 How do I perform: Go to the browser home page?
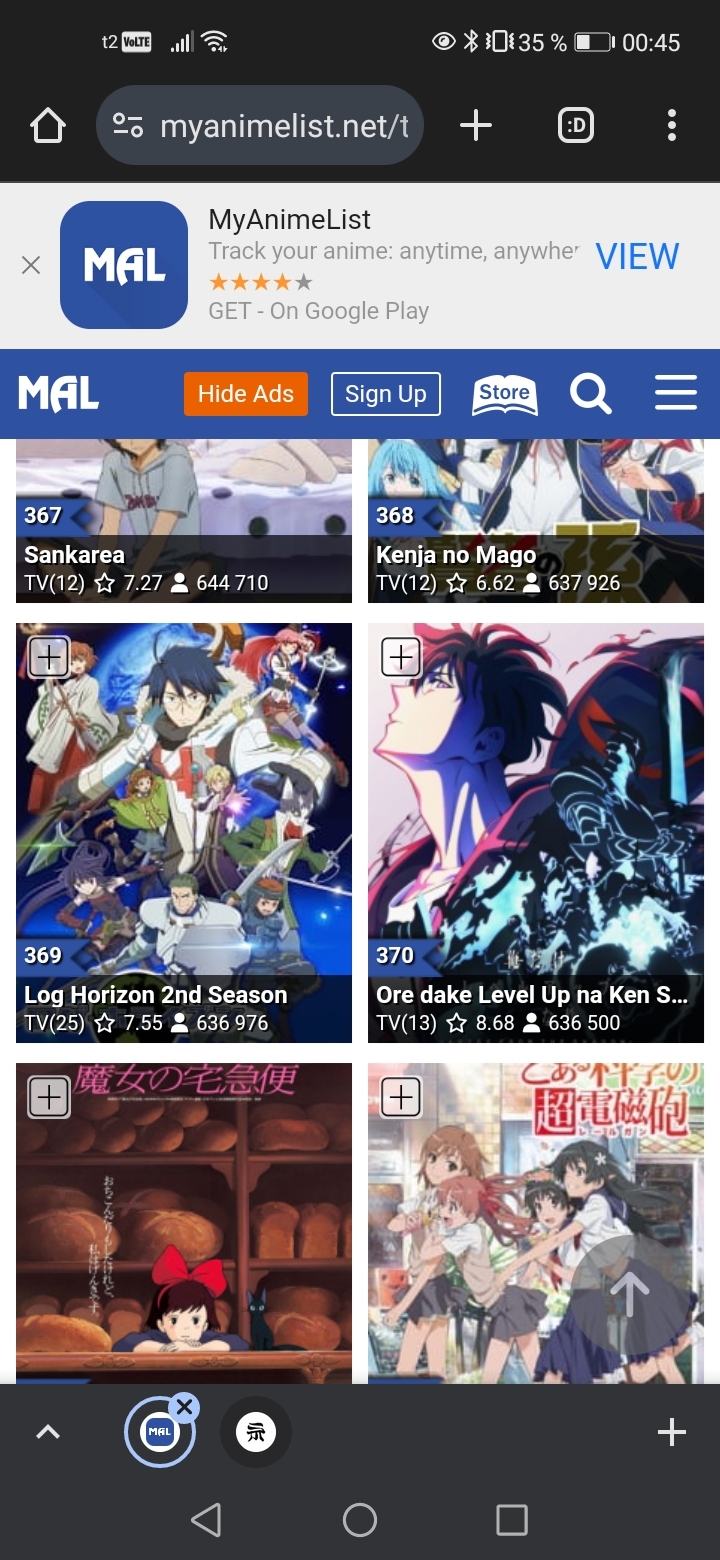pyautogui.click(x=47, y=126)
